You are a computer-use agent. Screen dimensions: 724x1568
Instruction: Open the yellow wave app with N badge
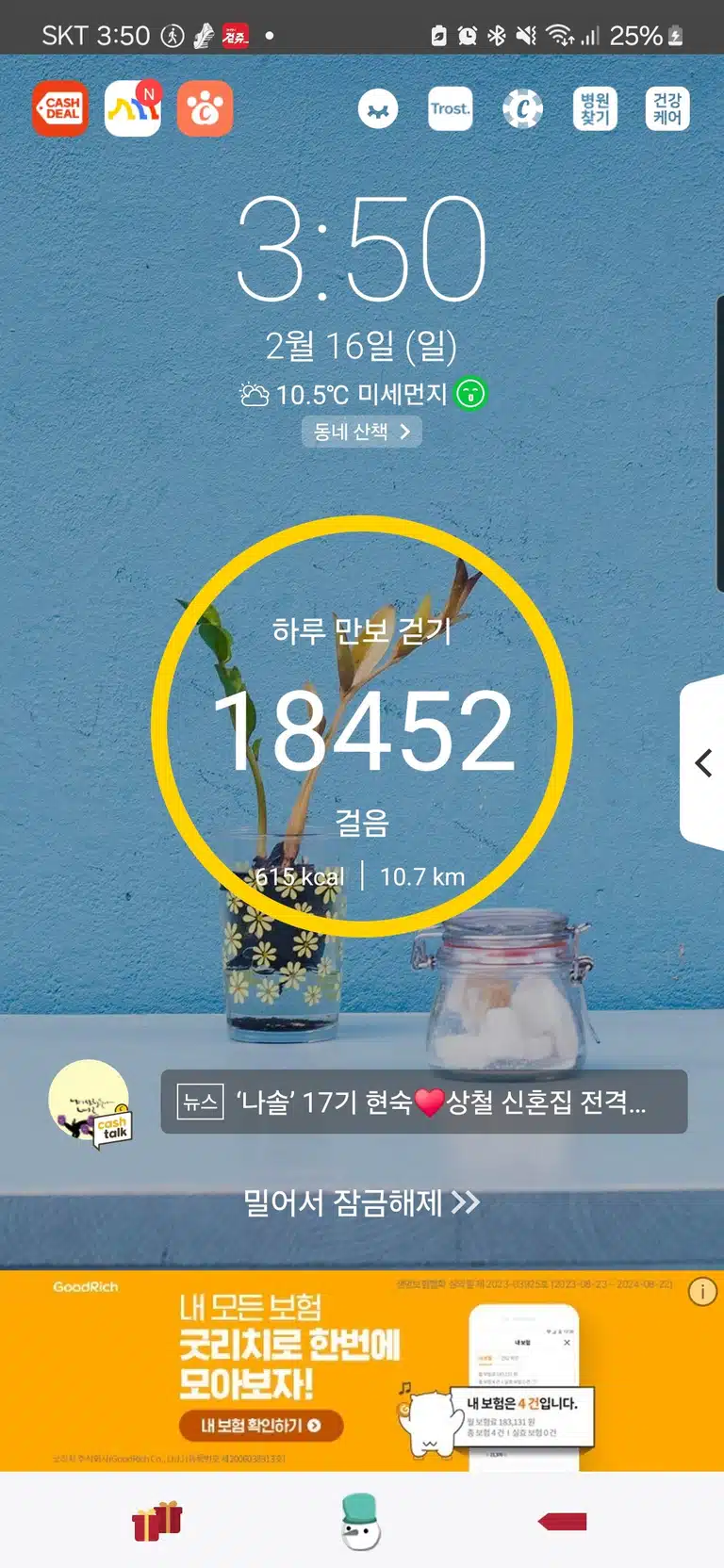(x=133, y=109)
